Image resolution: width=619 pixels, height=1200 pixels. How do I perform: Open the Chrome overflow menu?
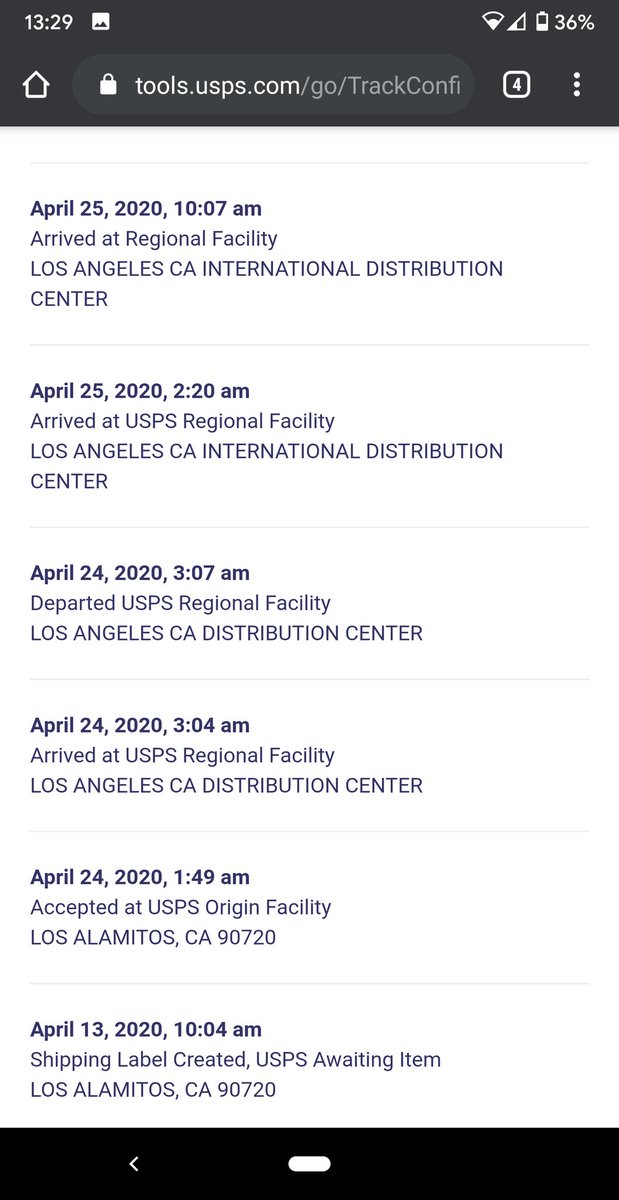tap(577, 86)
